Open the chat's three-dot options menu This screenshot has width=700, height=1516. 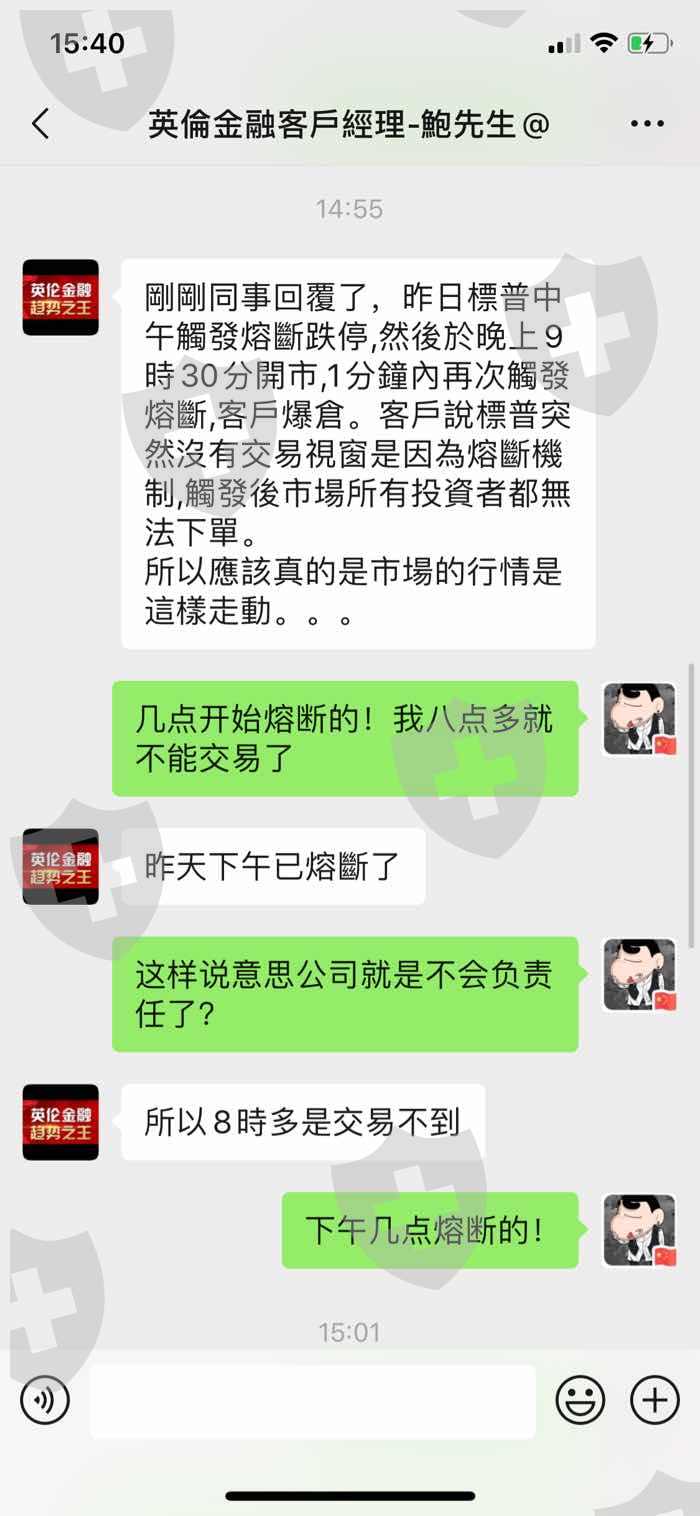click(x=647, y=124)
